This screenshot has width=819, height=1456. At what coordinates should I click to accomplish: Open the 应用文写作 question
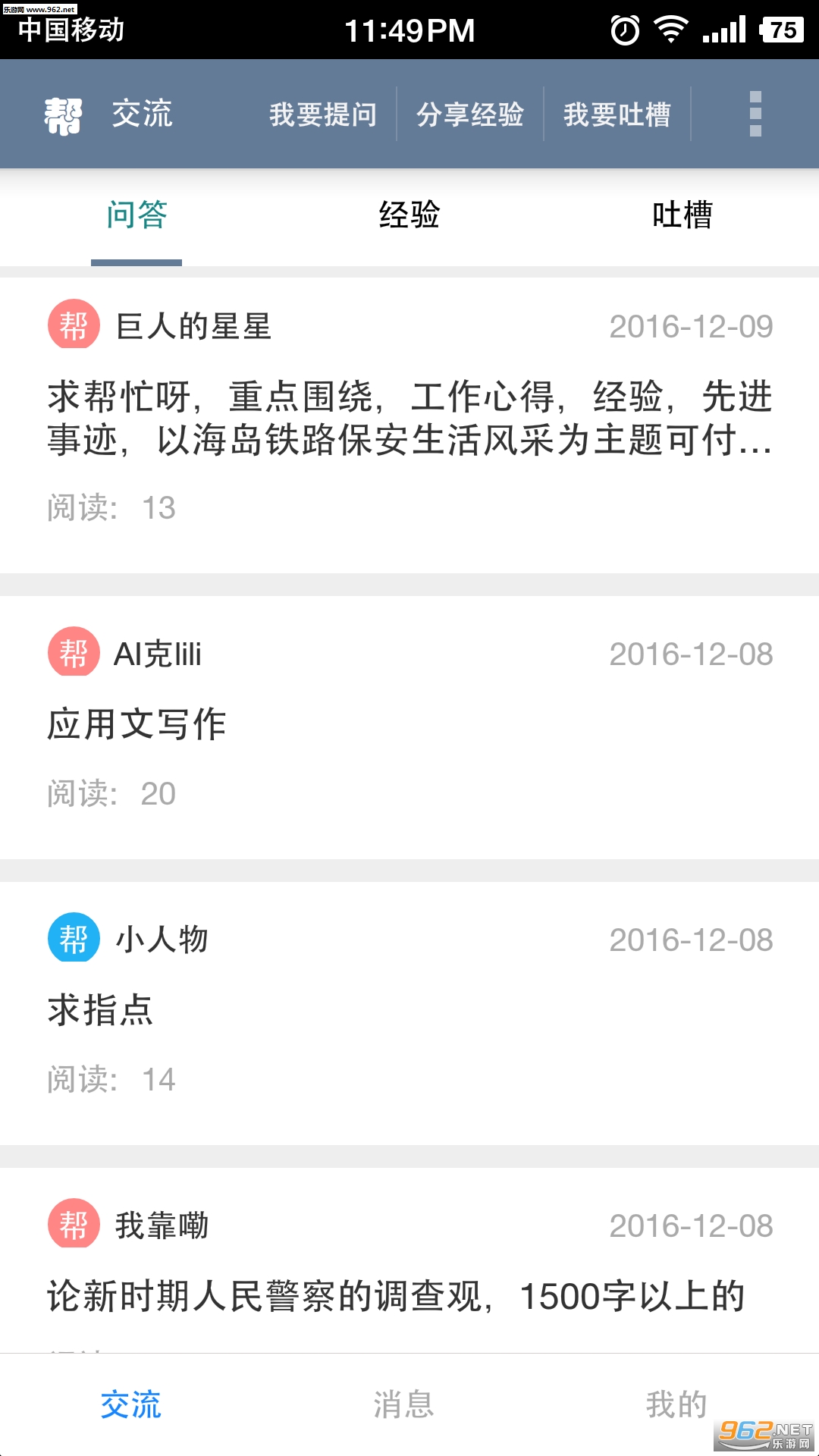pyautogui.click(x=409, y=724)
